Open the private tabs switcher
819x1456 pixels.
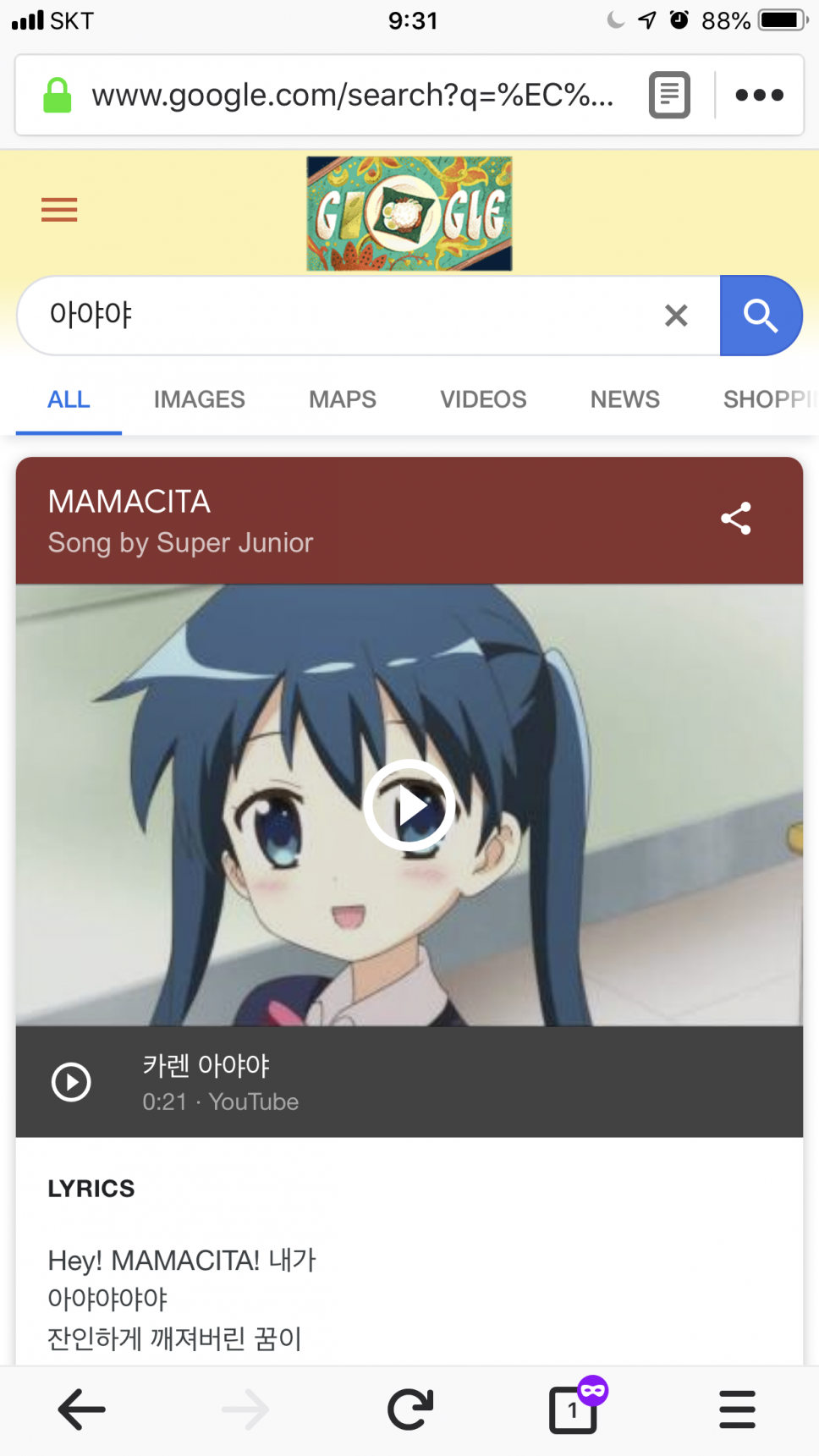[x=574, y=1409]
